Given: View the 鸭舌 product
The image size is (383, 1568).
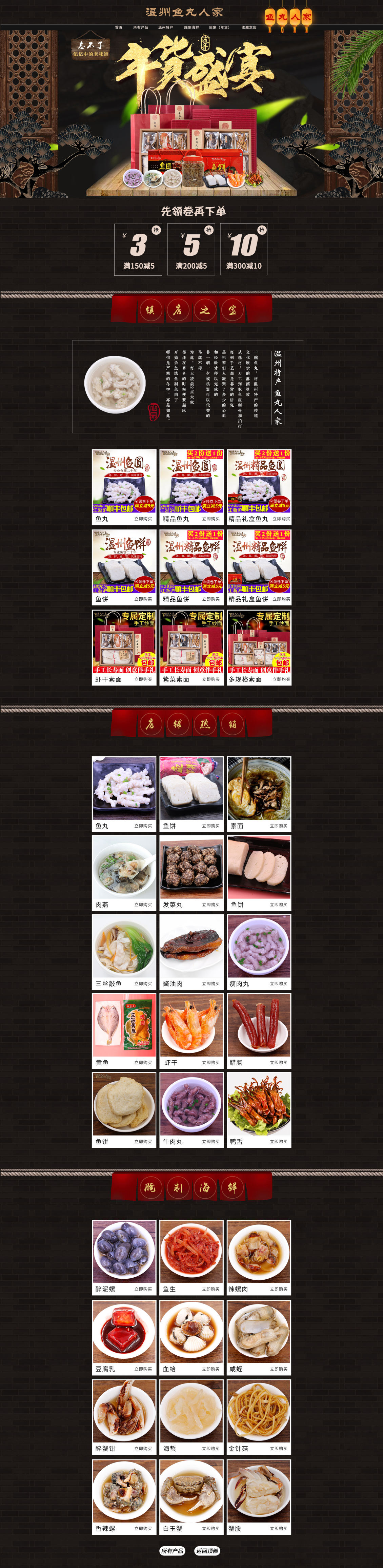Looking at the screenshot, I should pyautogui.click(x=259, y=1104).
